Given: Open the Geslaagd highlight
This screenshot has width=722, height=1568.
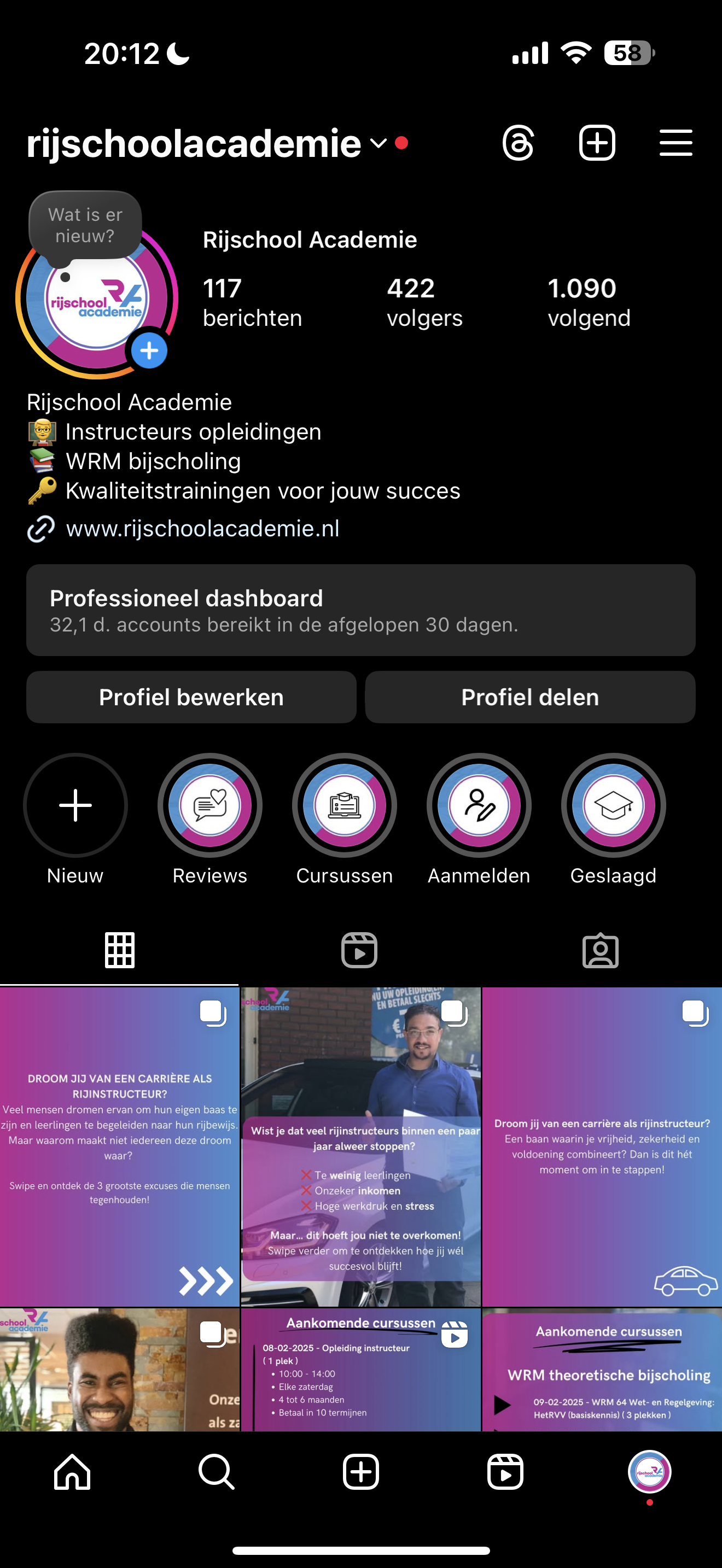Looking at the screenshot, I should (614, 805).
